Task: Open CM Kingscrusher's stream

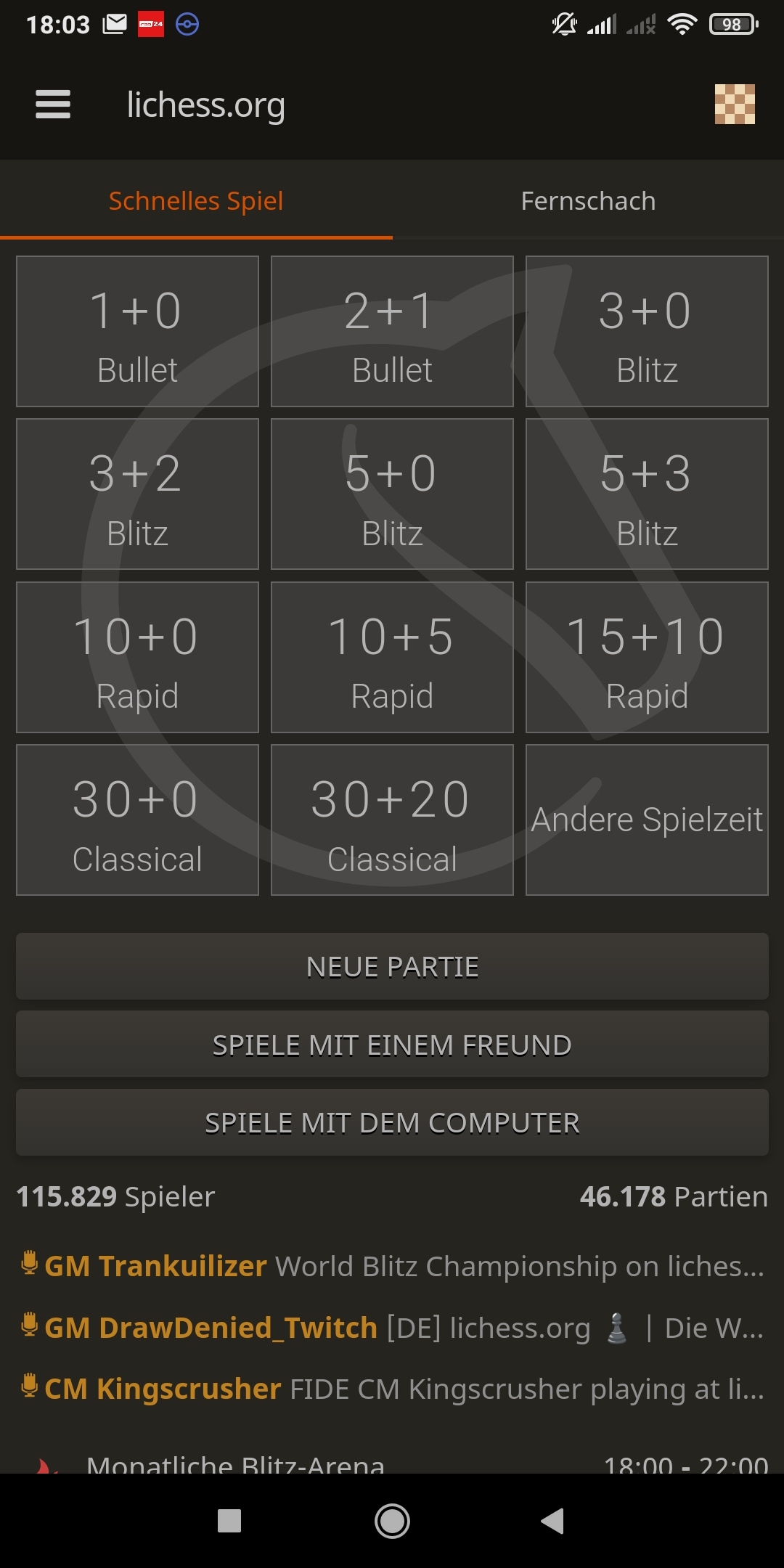Action: tap(392, 1389)
